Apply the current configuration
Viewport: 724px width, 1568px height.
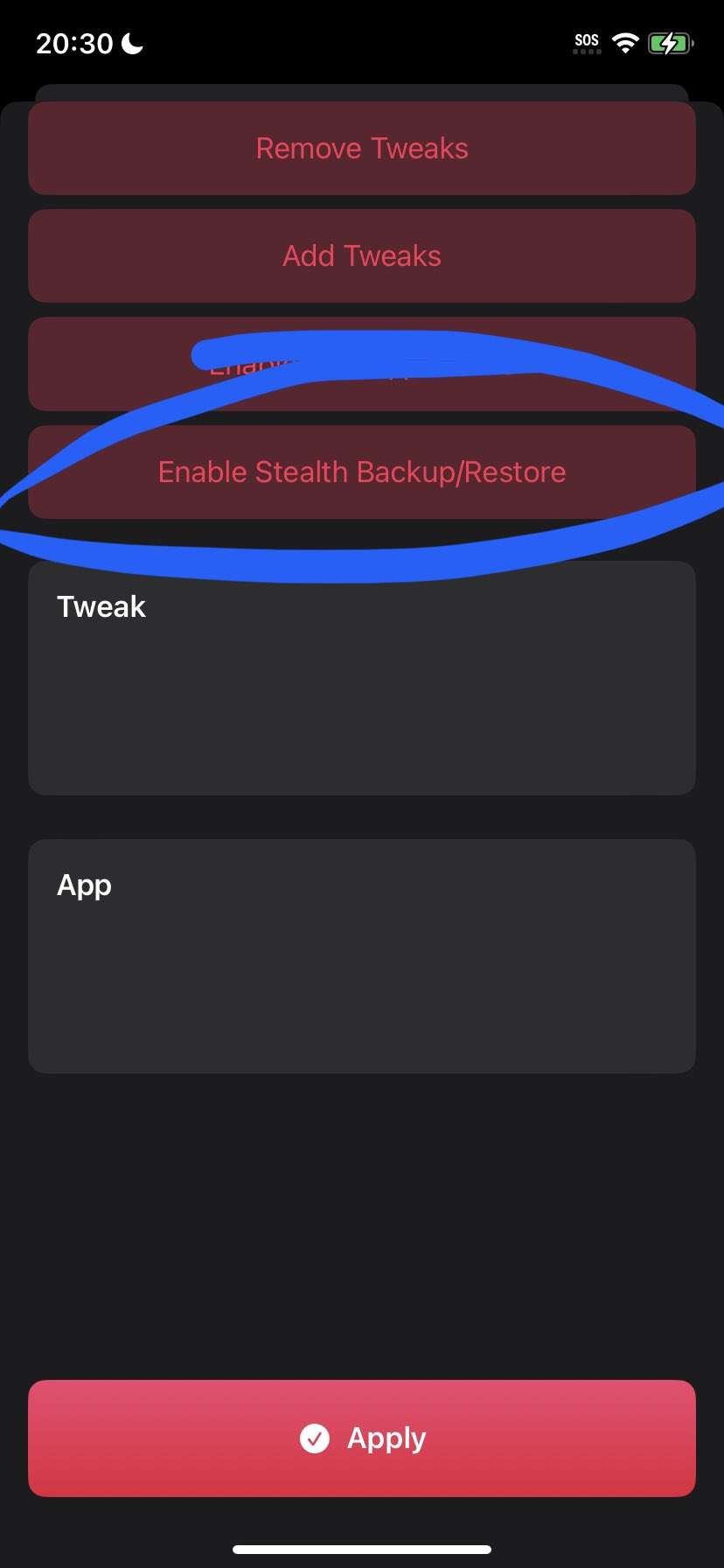(x=362, y=1438)
